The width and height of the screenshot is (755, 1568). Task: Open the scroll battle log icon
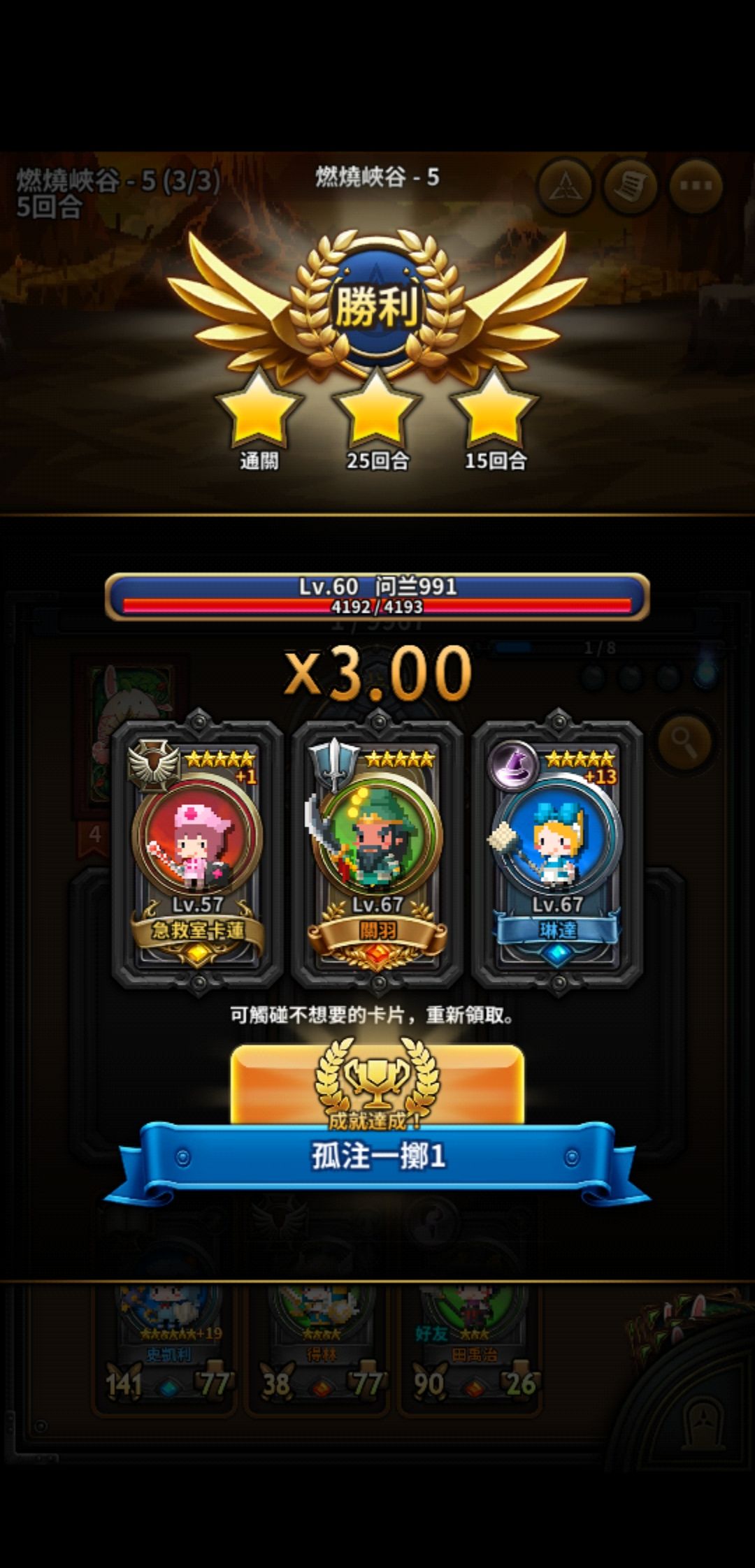(630, 184)
